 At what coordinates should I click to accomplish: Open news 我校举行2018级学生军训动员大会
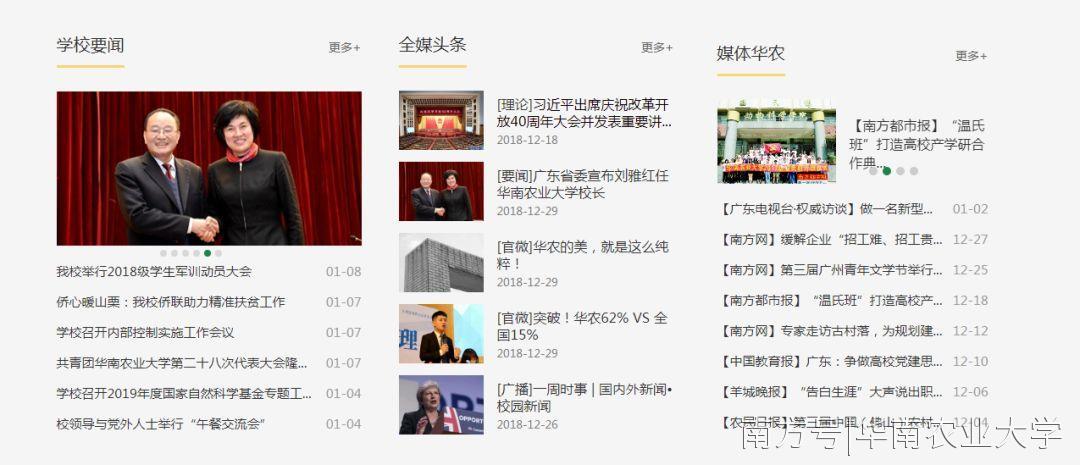154,272
